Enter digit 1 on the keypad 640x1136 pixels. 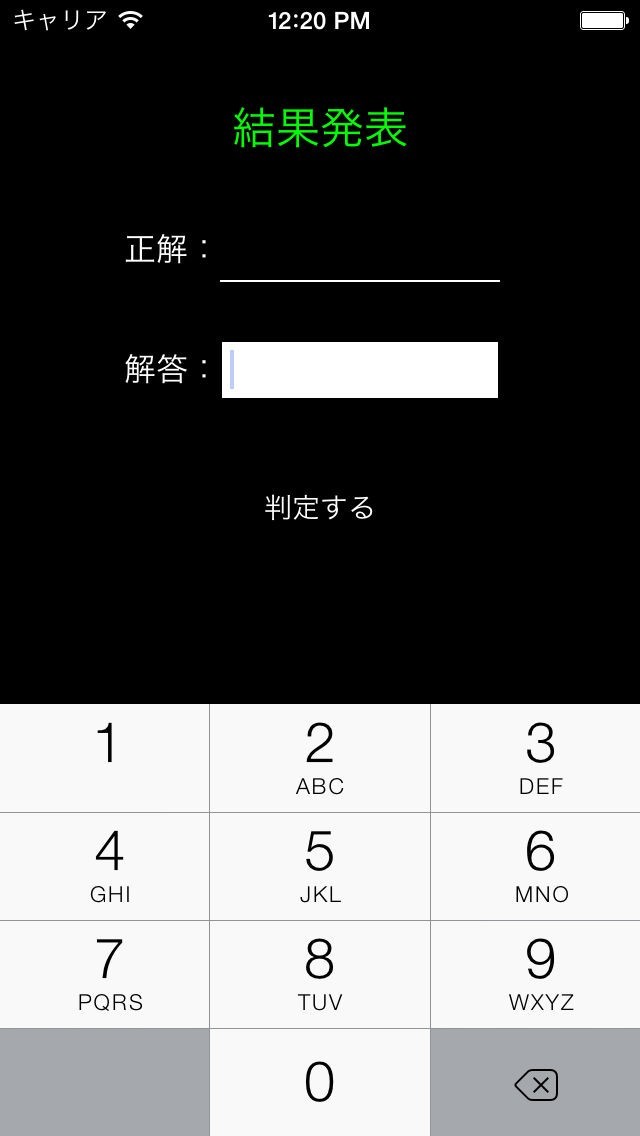coord(104,758)
